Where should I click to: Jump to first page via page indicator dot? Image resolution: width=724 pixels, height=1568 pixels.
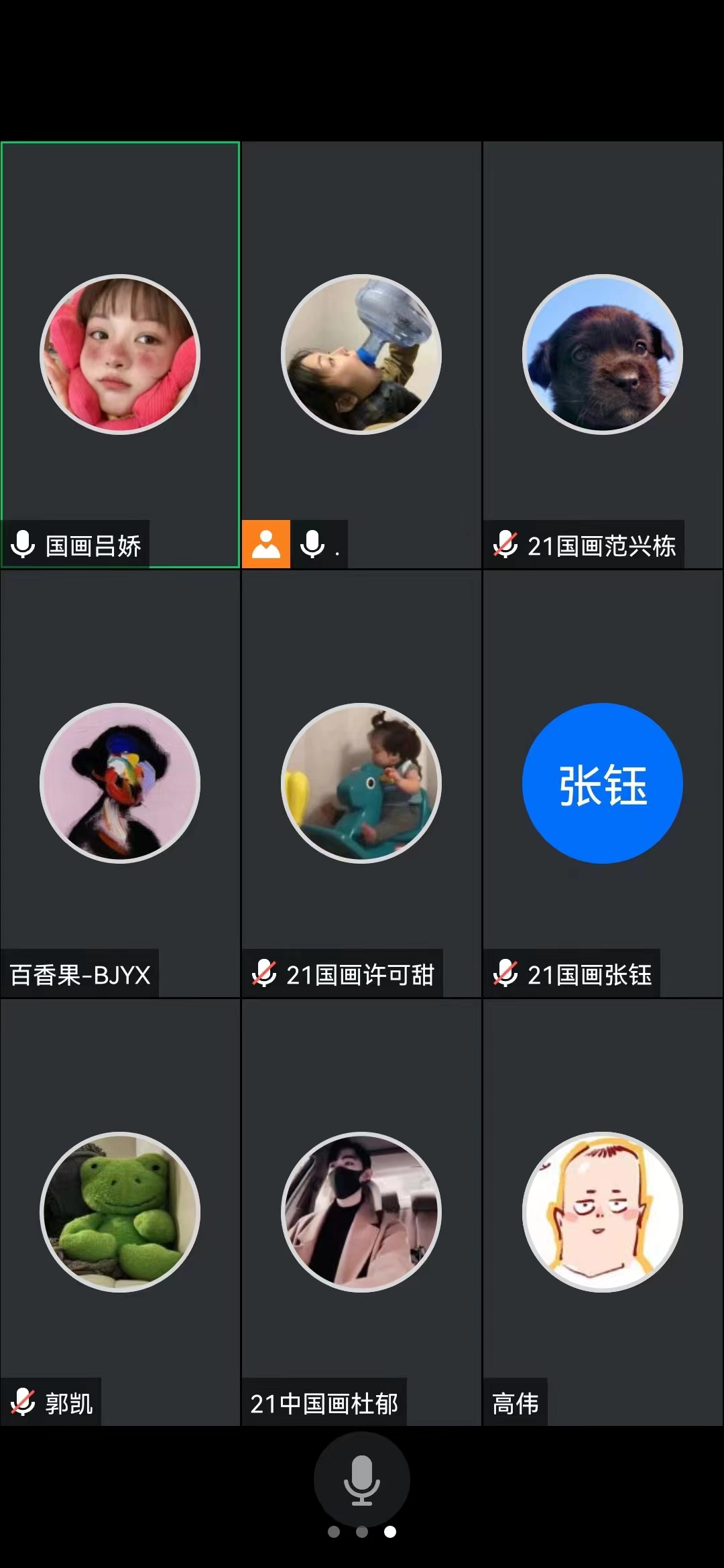(334, 1532)
